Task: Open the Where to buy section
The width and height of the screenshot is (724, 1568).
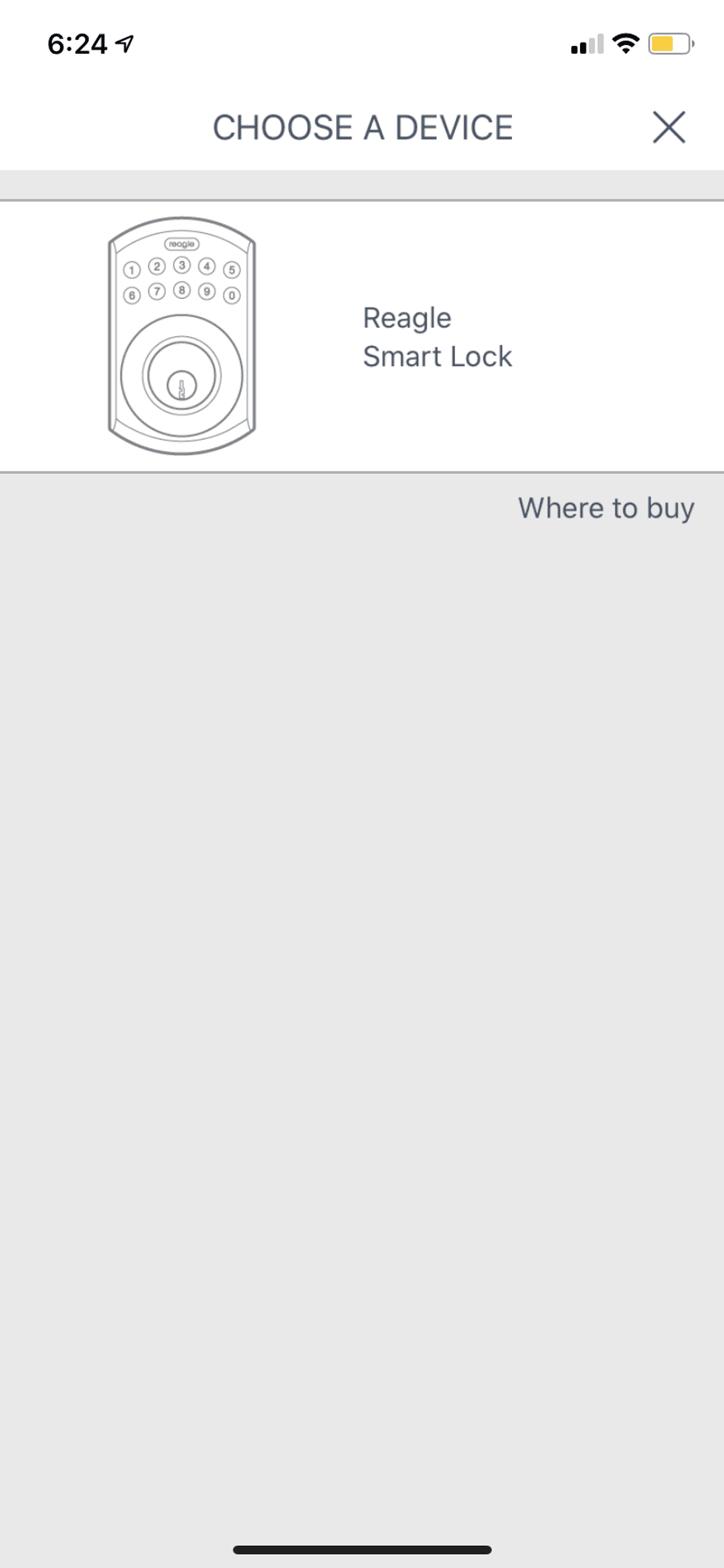Action: tap(606, 508)
